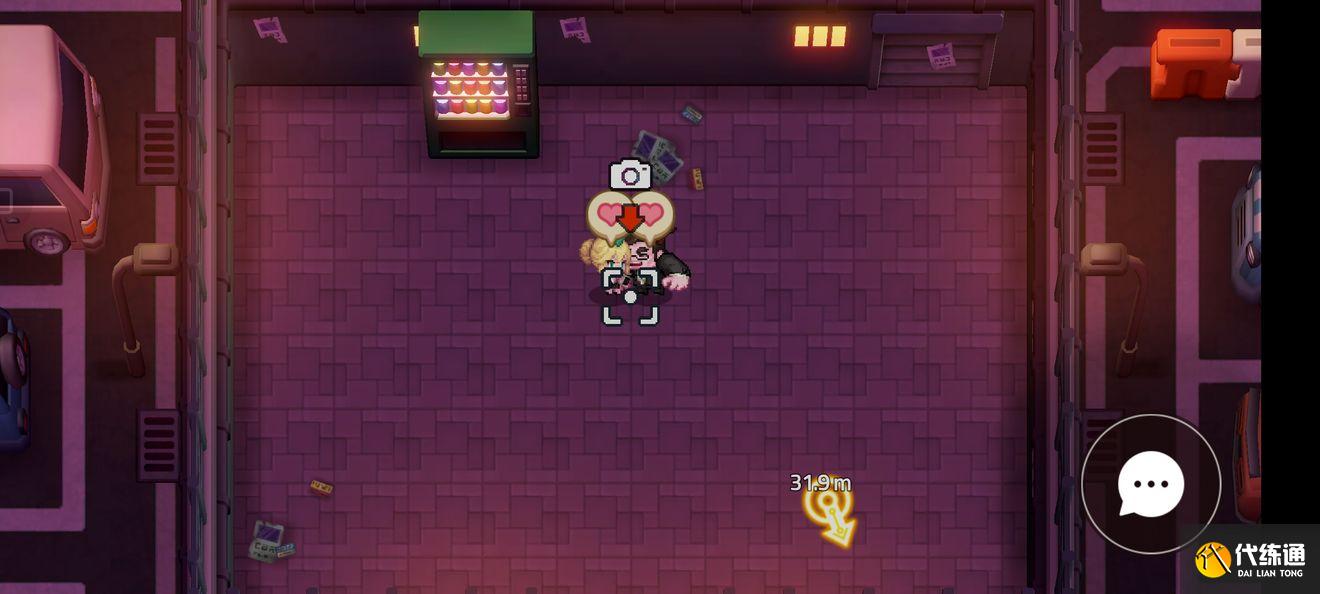Tap the chat bubble interaction button

pyautogui.click(x=1151, y=484)
